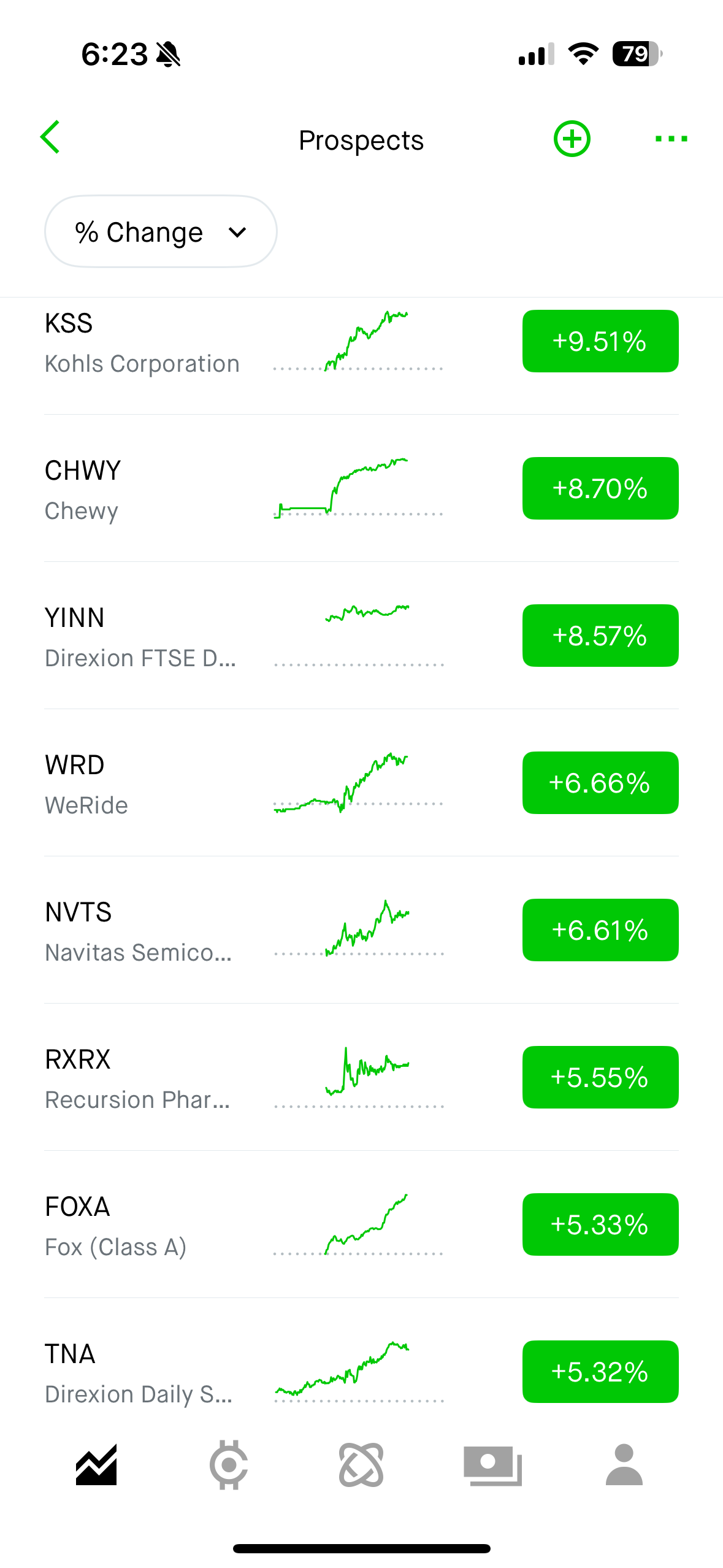Tap the +9.51% change badge for KSS

(600, 342)
